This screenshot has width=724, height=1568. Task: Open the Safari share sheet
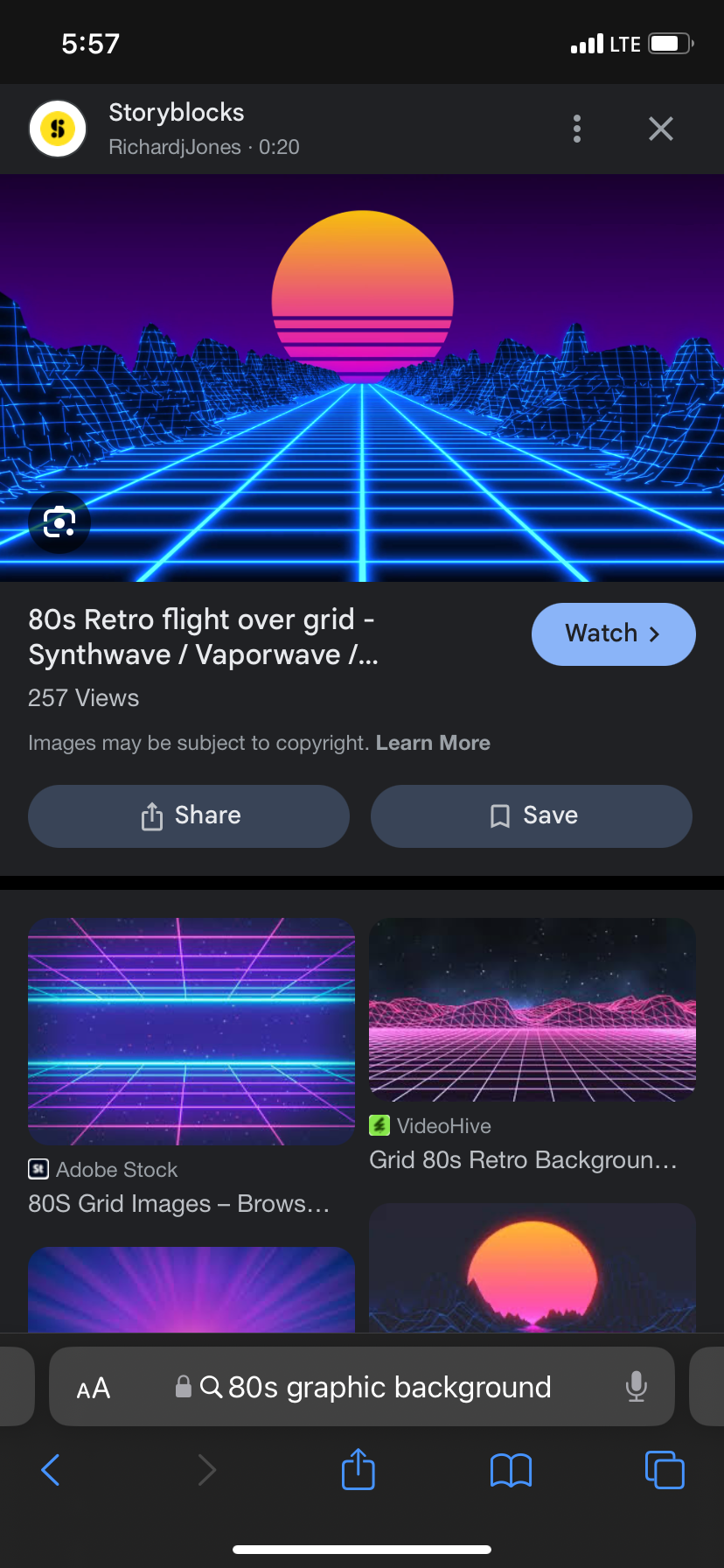click(359, 1469)
